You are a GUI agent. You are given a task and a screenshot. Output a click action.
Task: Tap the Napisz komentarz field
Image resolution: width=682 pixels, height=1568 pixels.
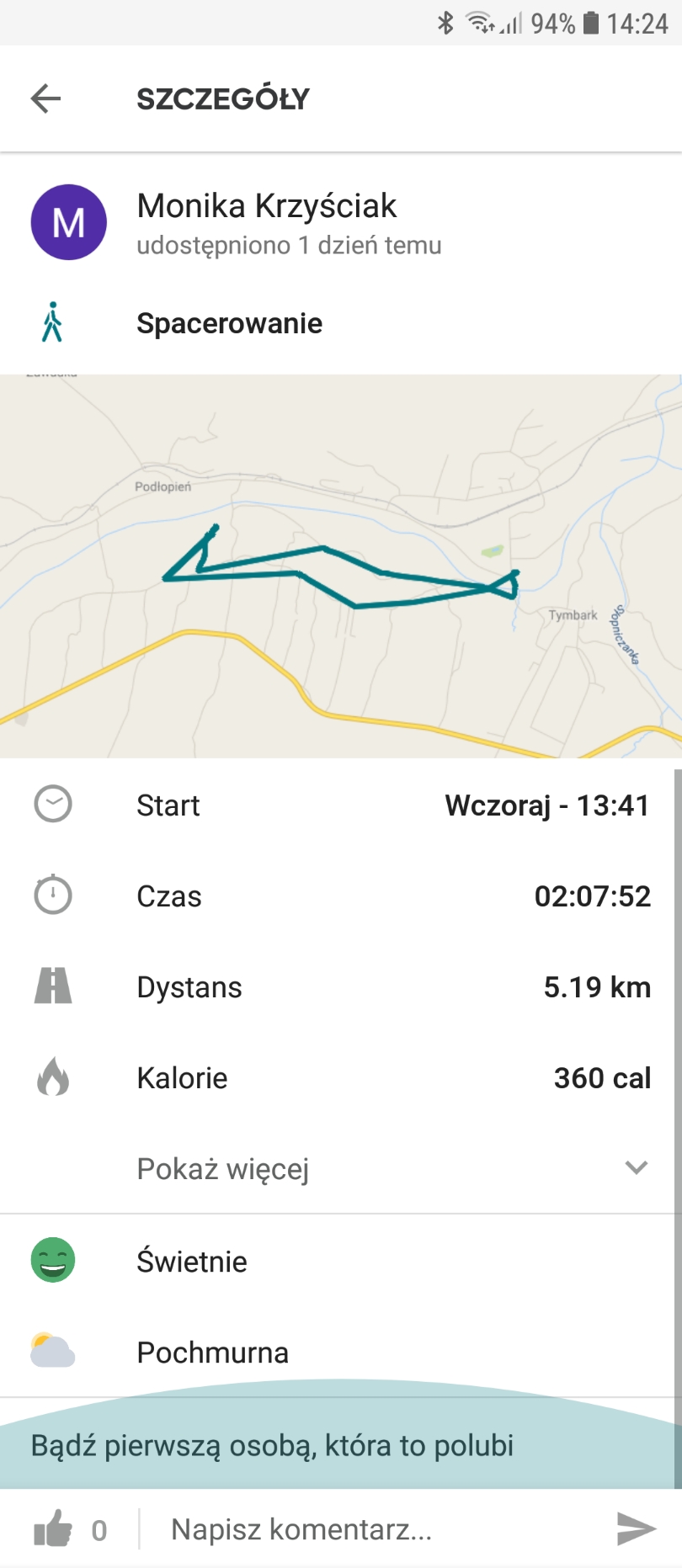370,1529
